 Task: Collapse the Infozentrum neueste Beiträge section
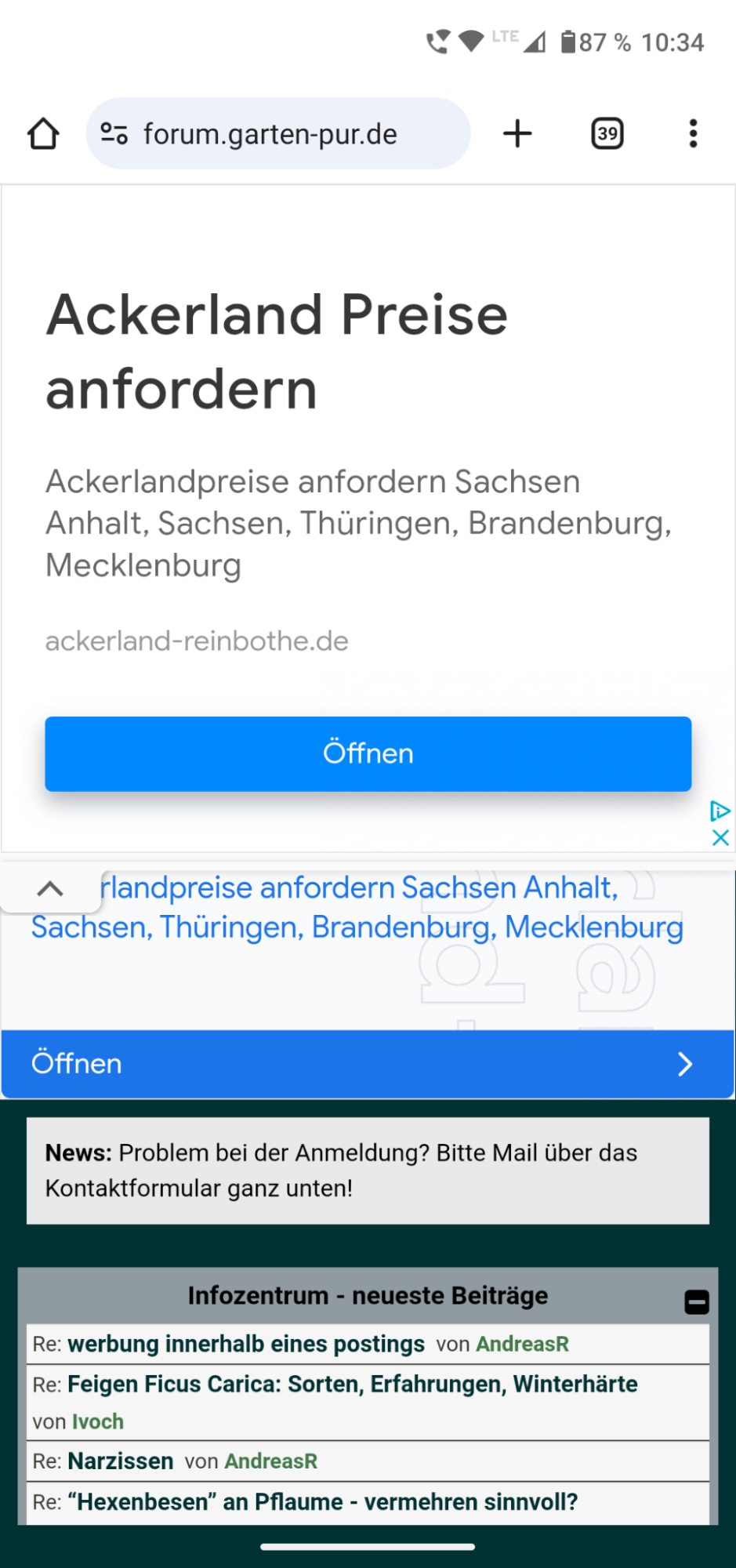pyautogui.click(x=696, y=1302)
